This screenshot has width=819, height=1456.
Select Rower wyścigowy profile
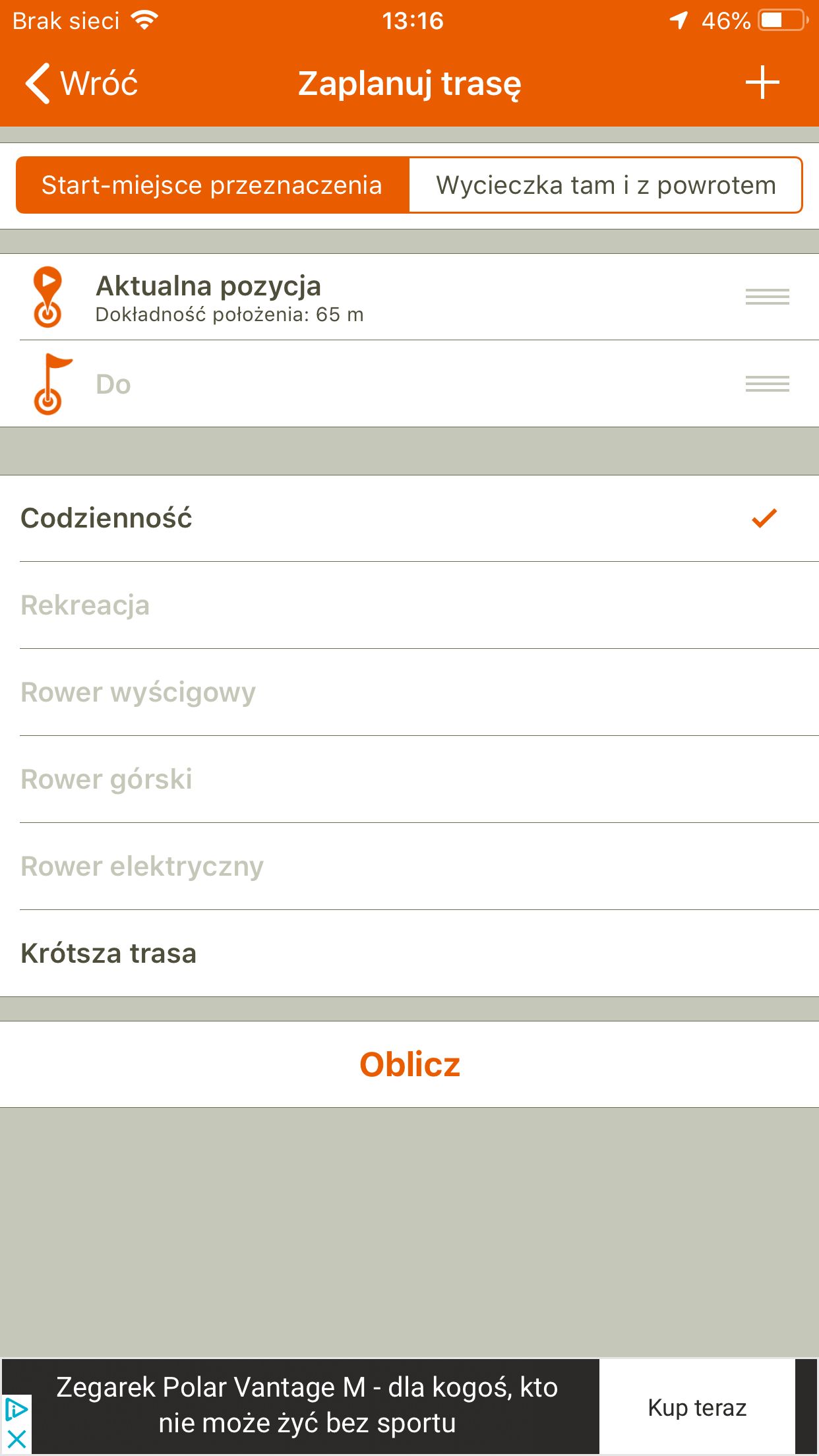pyautogui.click(x=409, y=692)
